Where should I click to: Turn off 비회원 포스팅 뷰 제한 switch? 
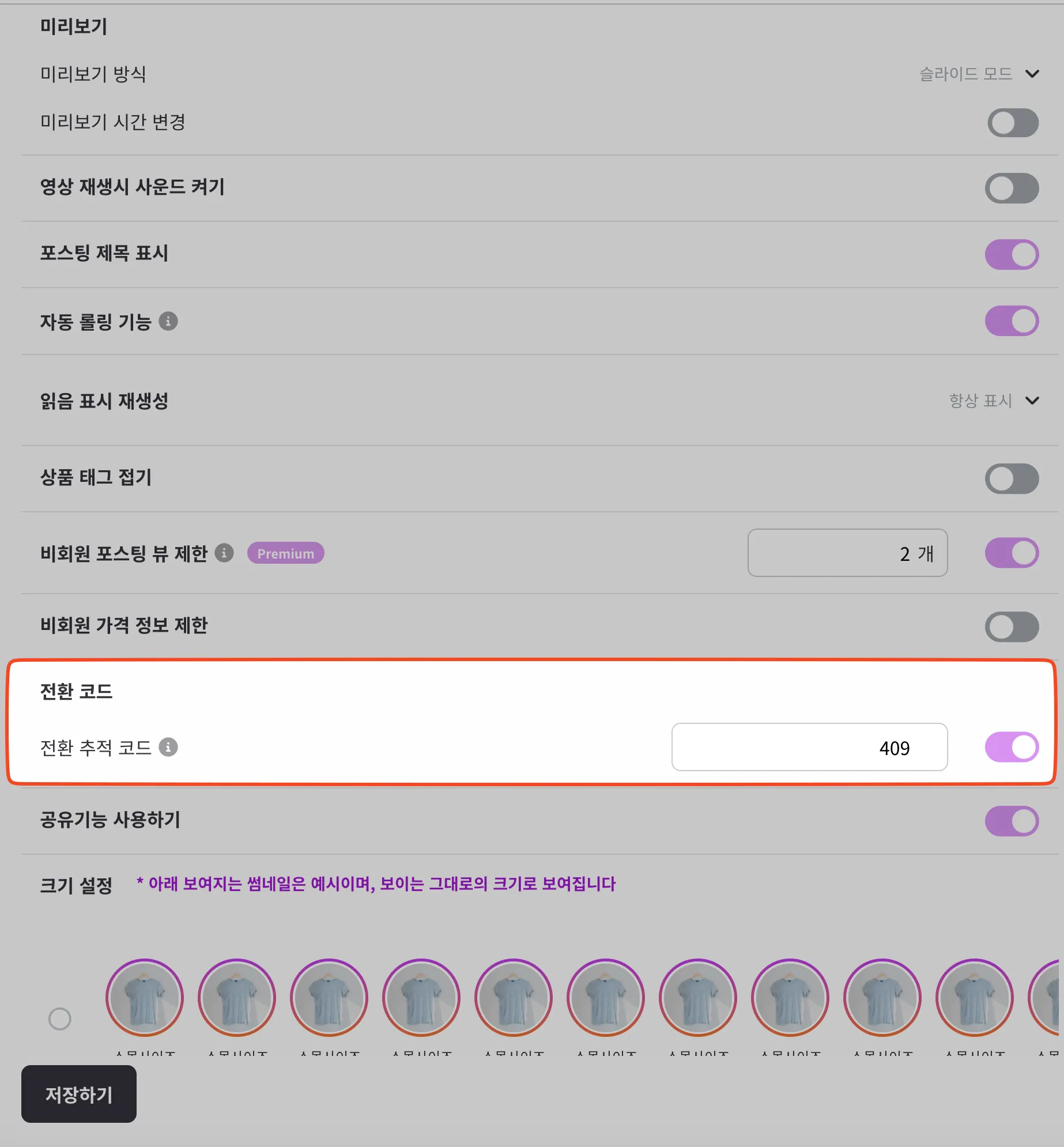pyautogui.click(x=1012, y=553)
